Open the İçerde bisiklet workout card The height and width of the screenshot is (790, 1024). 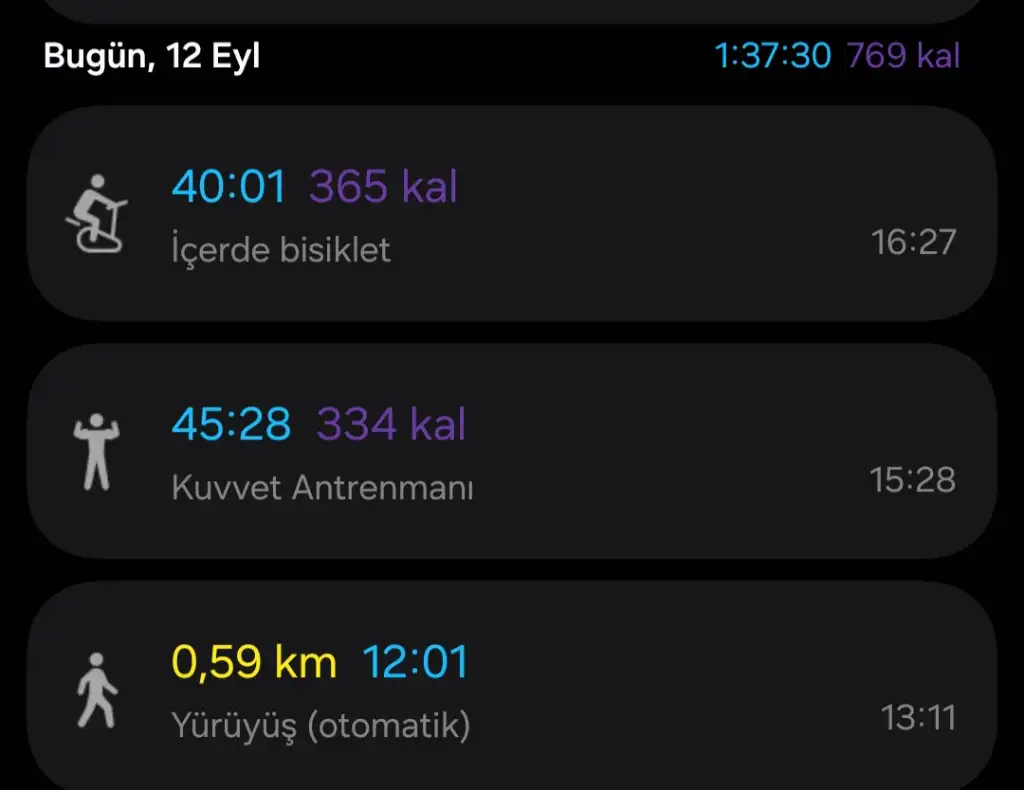512,213
